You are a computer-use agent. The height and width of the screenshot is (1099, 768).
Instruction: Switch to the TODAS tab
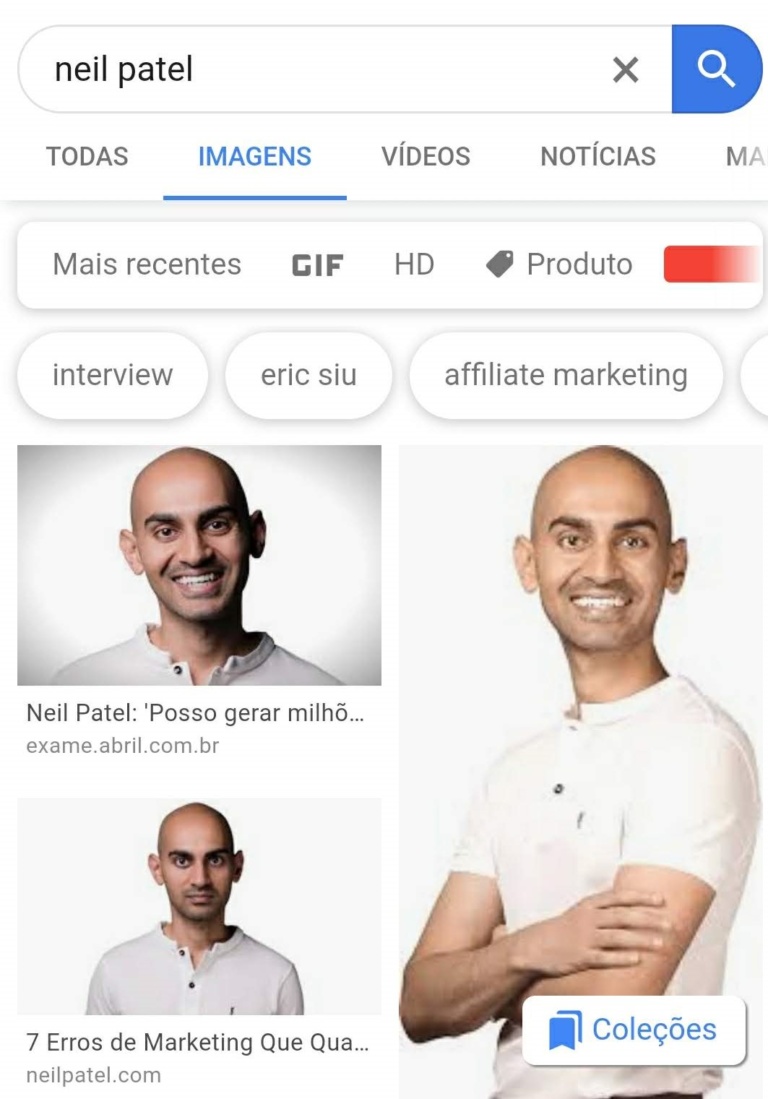tap(86, 156)
